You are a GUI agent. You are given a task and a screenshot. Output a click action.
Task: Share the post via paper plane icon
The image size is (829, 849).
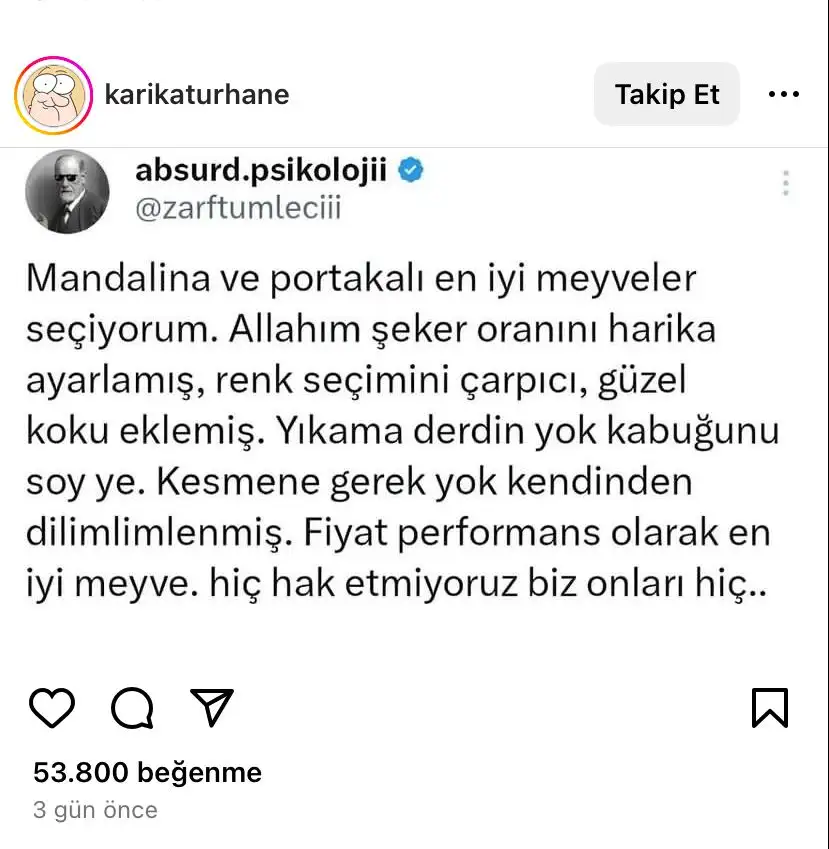(x=211, y=707)
